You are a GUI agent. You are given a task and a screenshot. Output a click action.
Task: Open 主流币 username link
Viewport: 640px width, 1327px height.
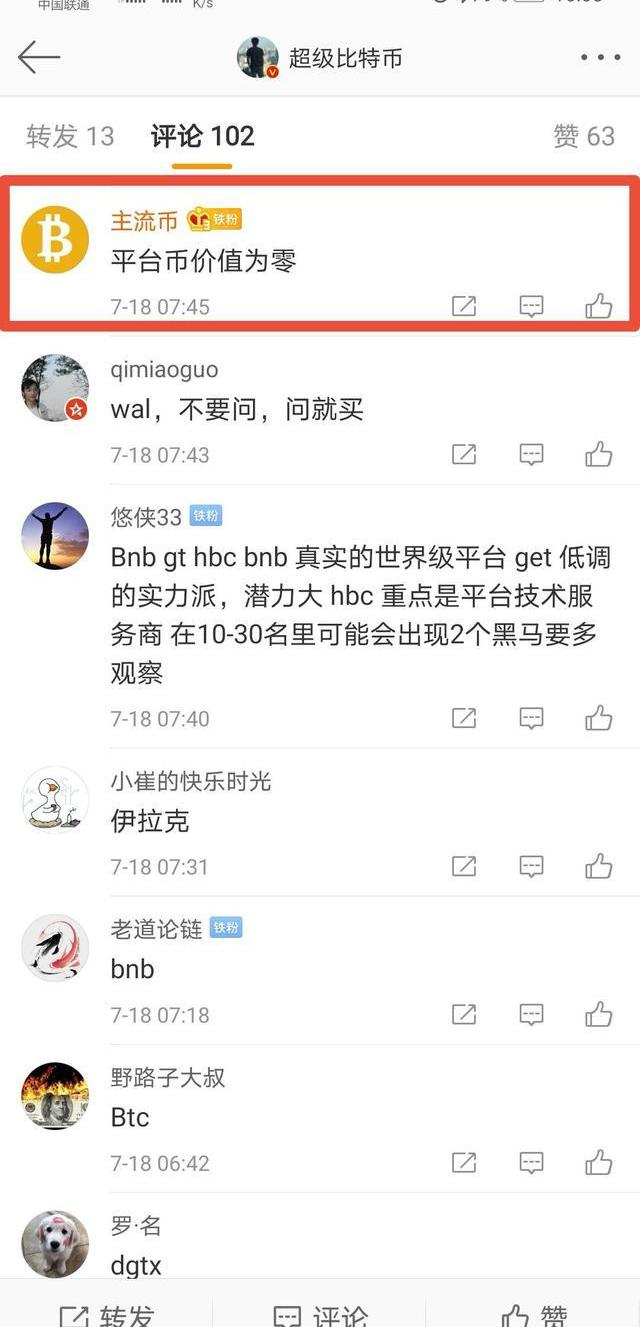pos(143,221)
